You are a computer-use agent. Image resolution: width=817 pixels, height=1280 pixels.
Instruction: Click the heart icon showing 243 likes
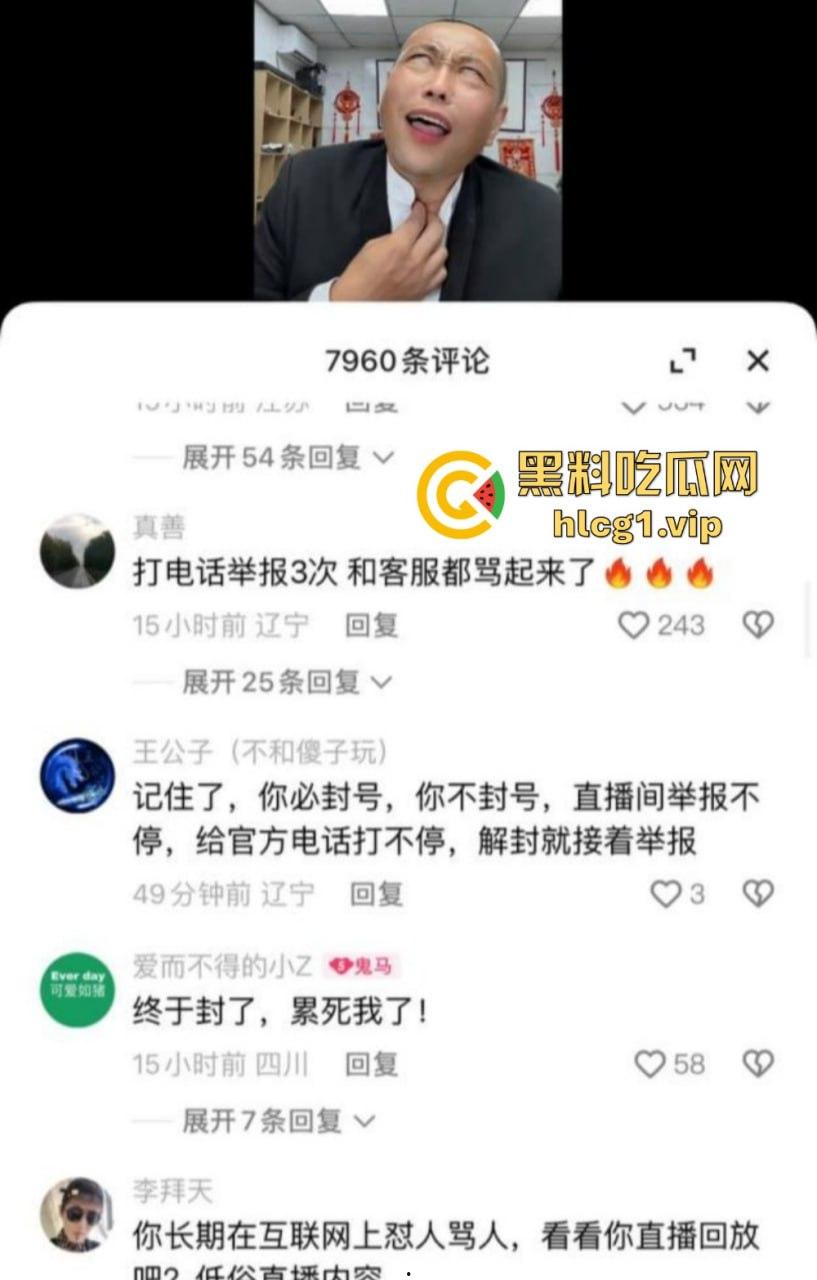[631, 626]
